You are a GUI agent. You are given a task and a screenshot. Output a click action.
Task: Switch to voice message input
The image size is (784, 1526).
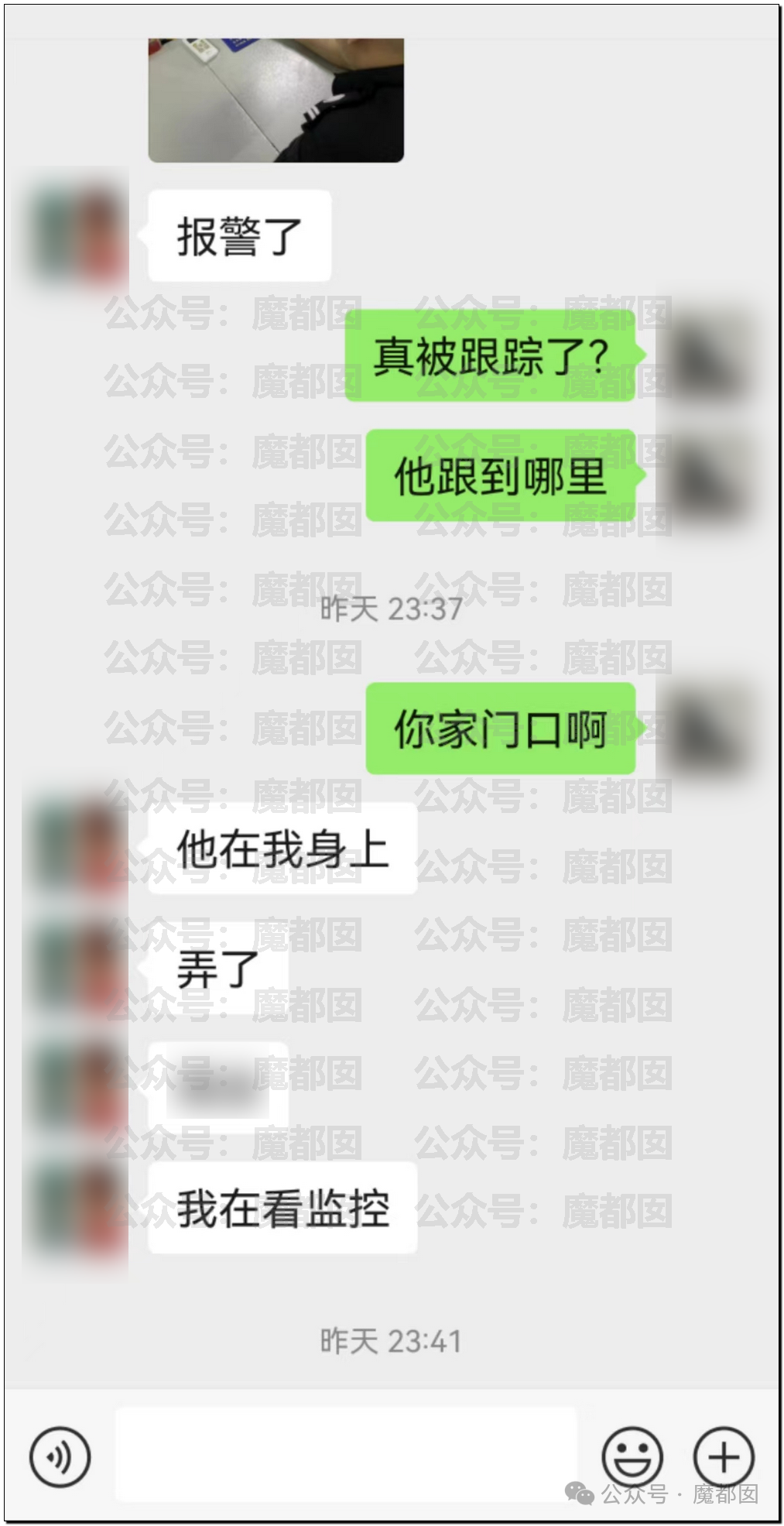60,1457
